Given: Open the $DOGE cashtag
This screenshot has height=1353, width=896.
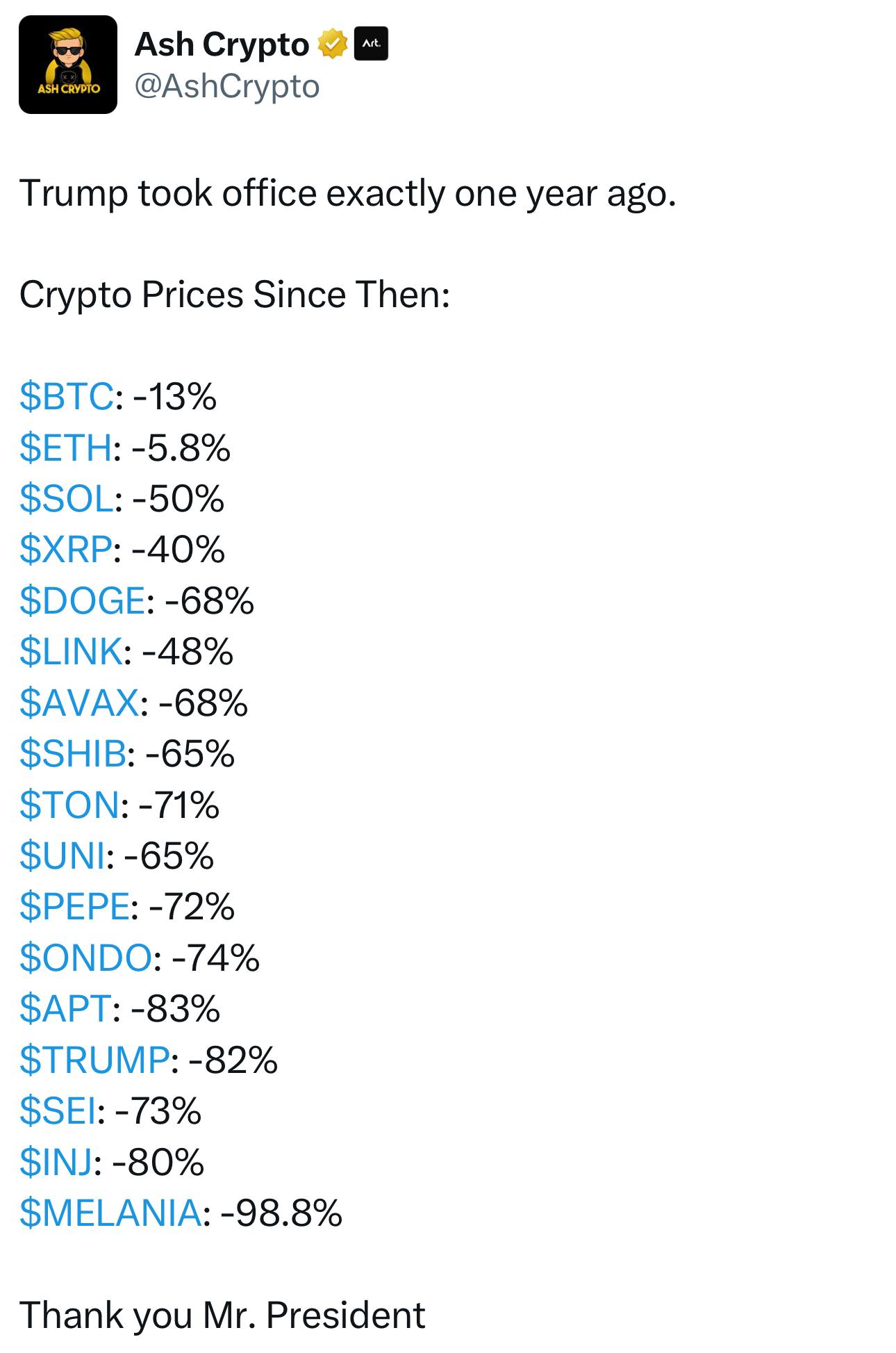Looking at the screenshot, I should (82, 600).
